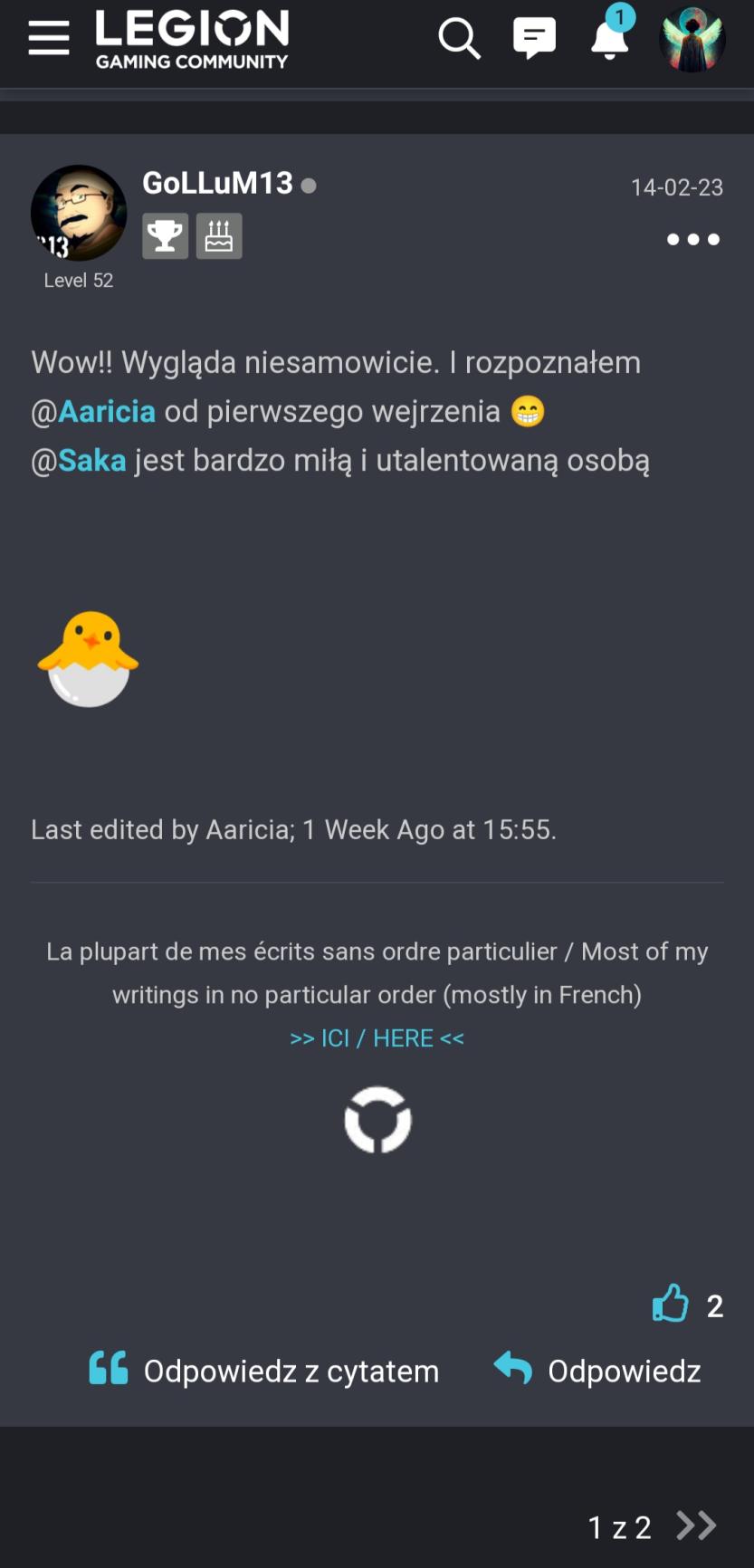View GoLLuM13's profile picture

tap(79, 213)
